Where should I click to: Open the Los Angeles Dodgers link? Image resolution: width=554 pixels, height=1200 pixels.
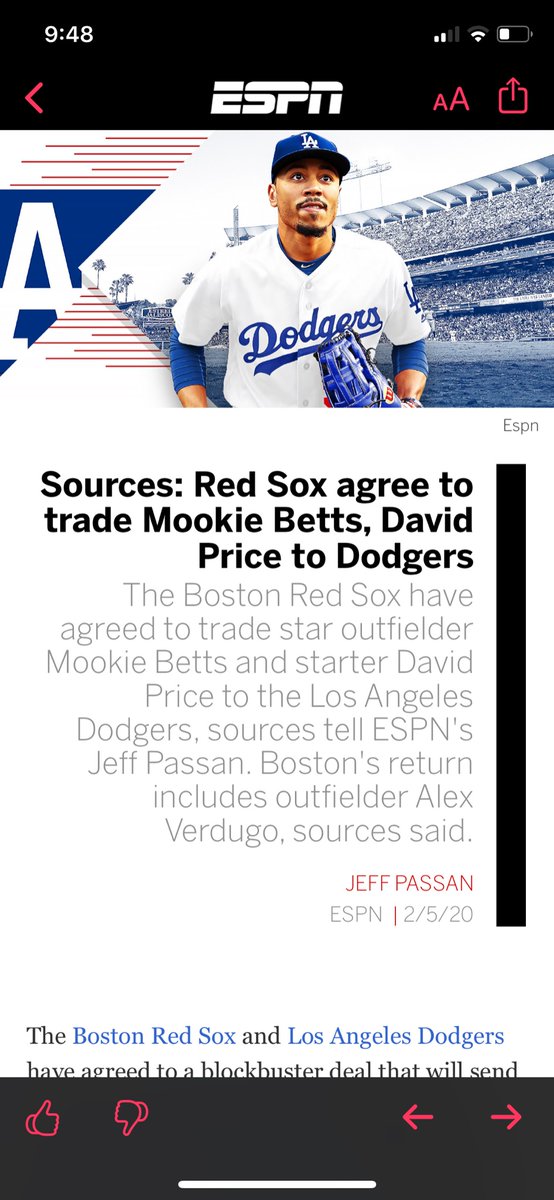[x=396, y=1035]
